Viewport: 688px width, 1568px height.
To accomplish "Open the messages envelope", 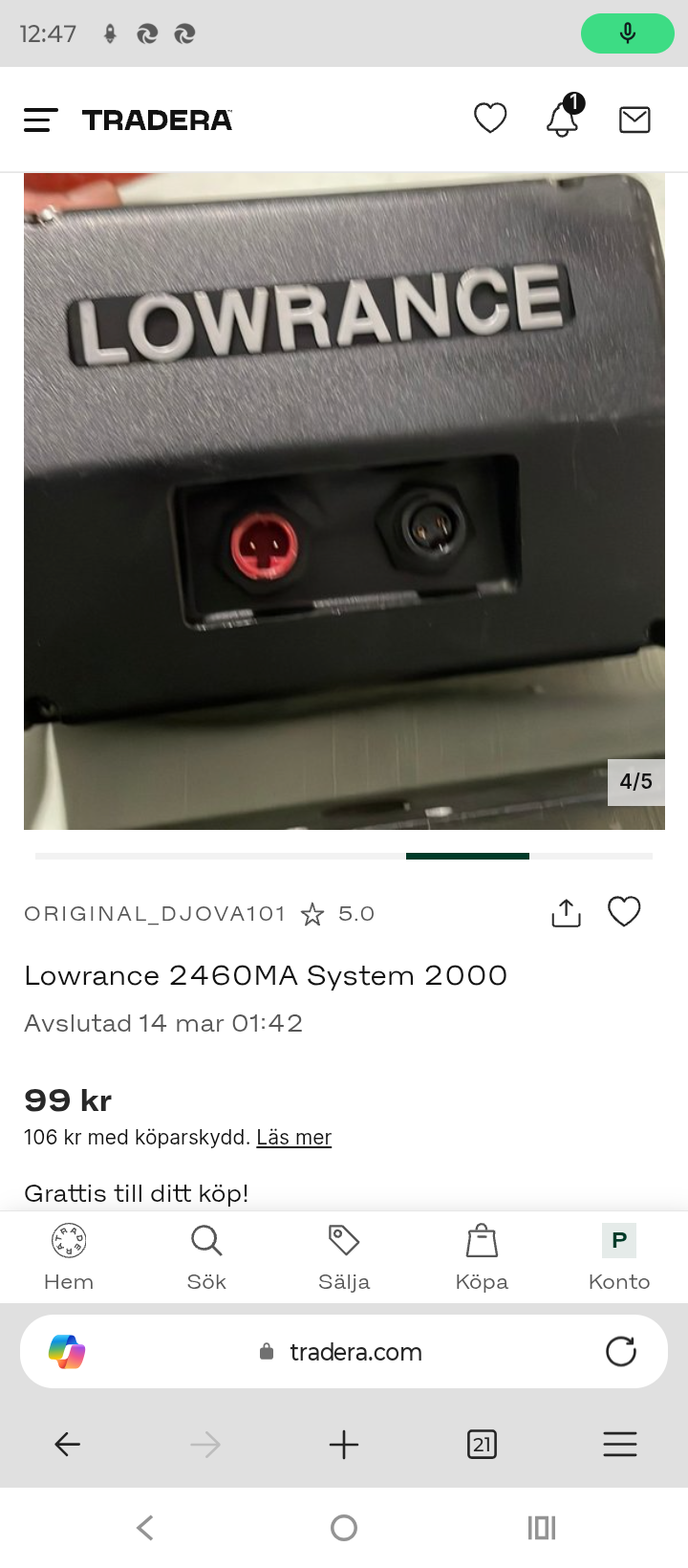I will tap(634, 120).
